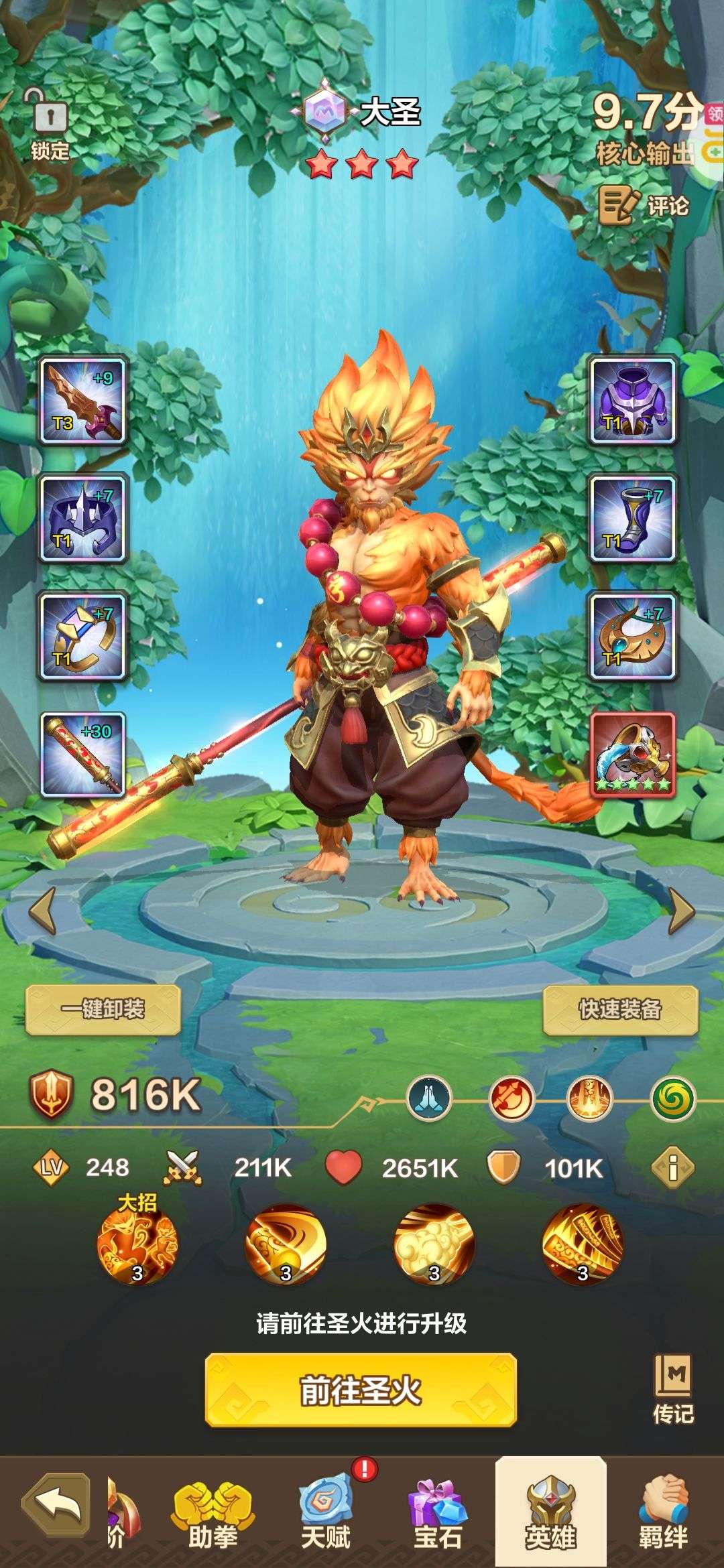Open the 评论 comments
This screenshot has width=724, height=1568.
644,205
